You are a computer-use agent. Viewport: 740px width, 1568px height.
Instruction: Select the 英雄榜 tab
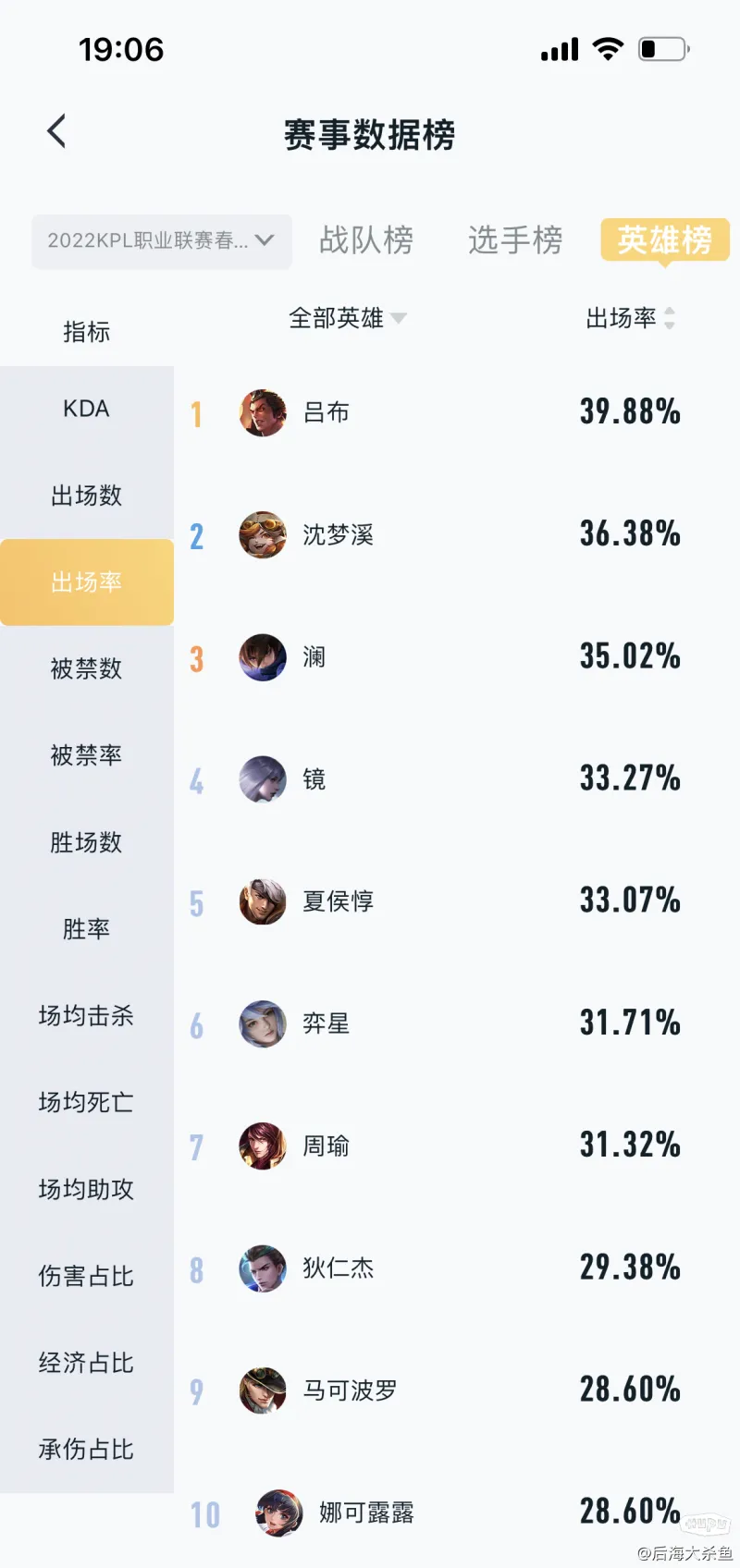665,240
